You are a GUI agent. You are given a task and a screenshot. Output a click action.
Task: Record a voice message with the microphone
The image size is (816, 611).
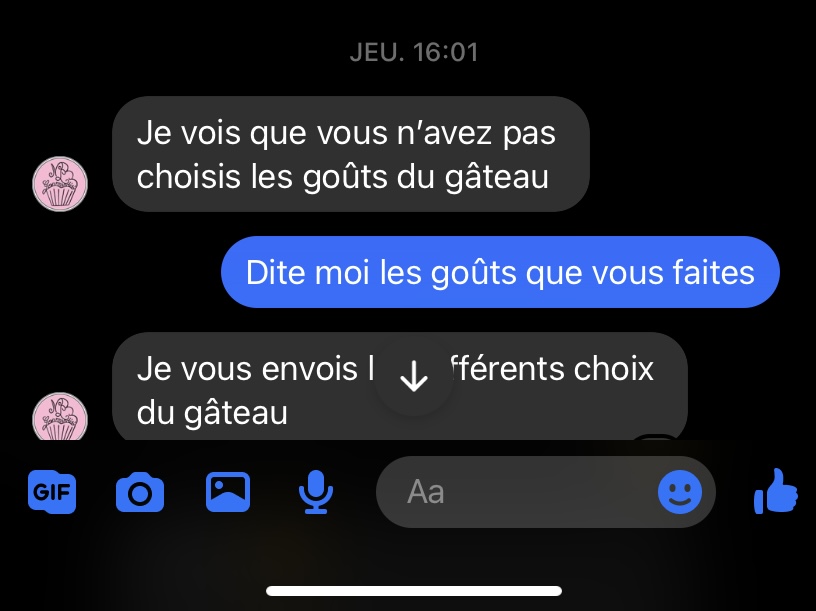click(316, 491)
